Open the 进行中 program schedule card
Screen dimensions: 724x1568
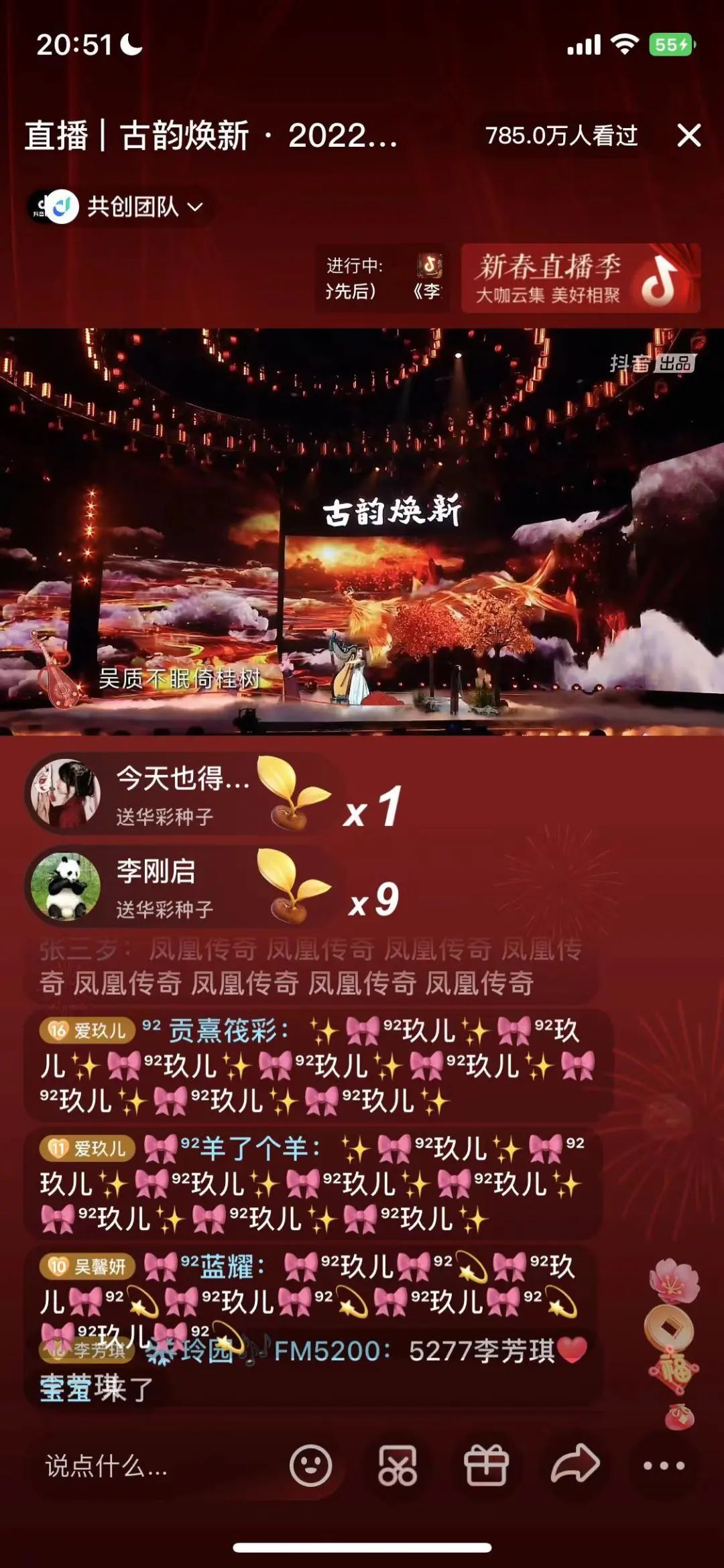click(x=383, y=278)
